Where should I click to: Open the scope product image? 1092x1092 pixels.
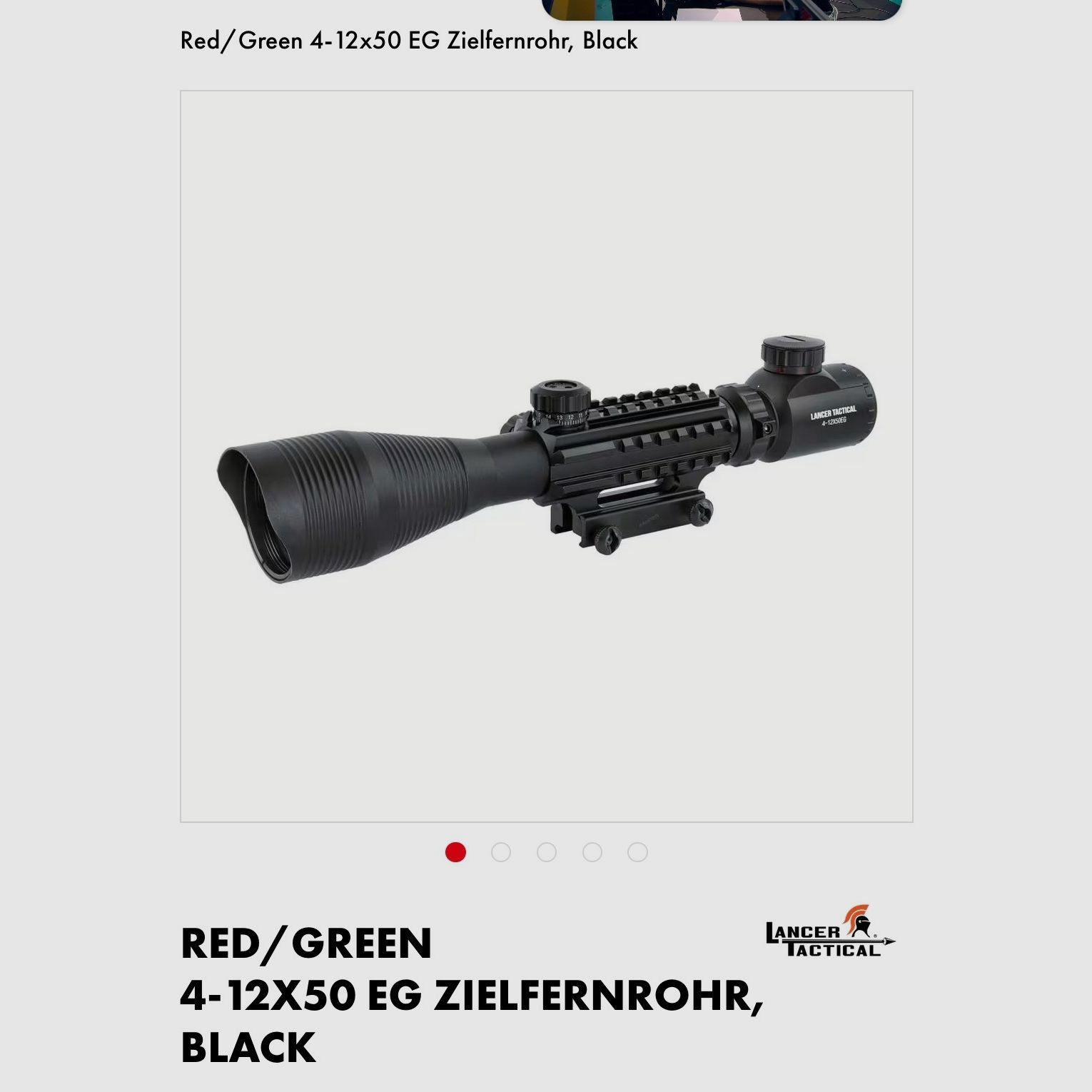pos(546,457)
